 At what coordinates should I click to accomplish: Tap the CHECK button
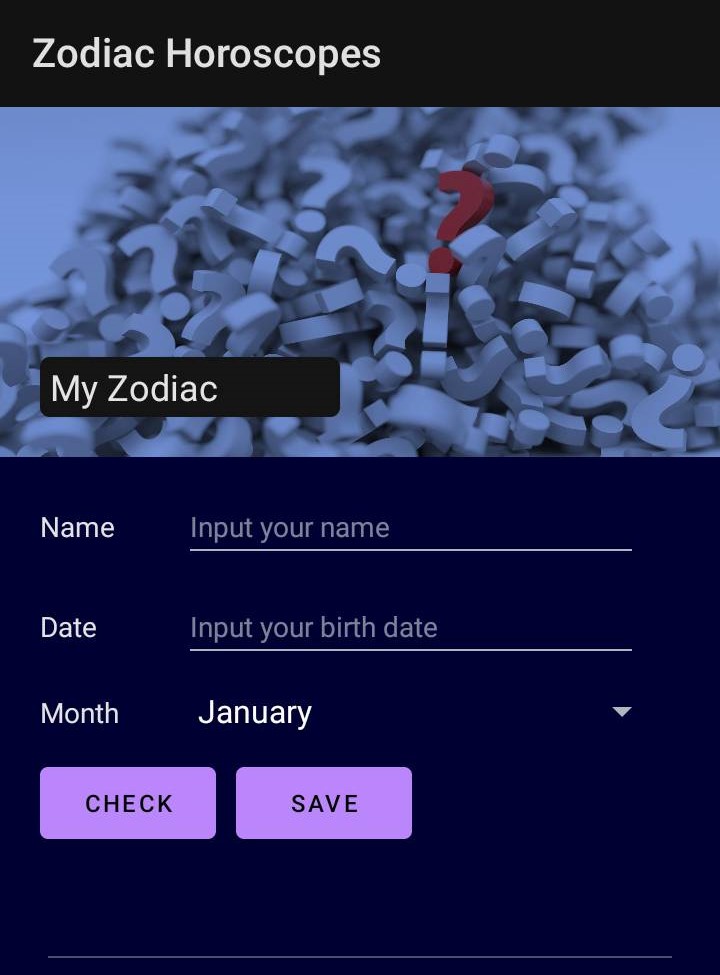(x=128, y=803)
